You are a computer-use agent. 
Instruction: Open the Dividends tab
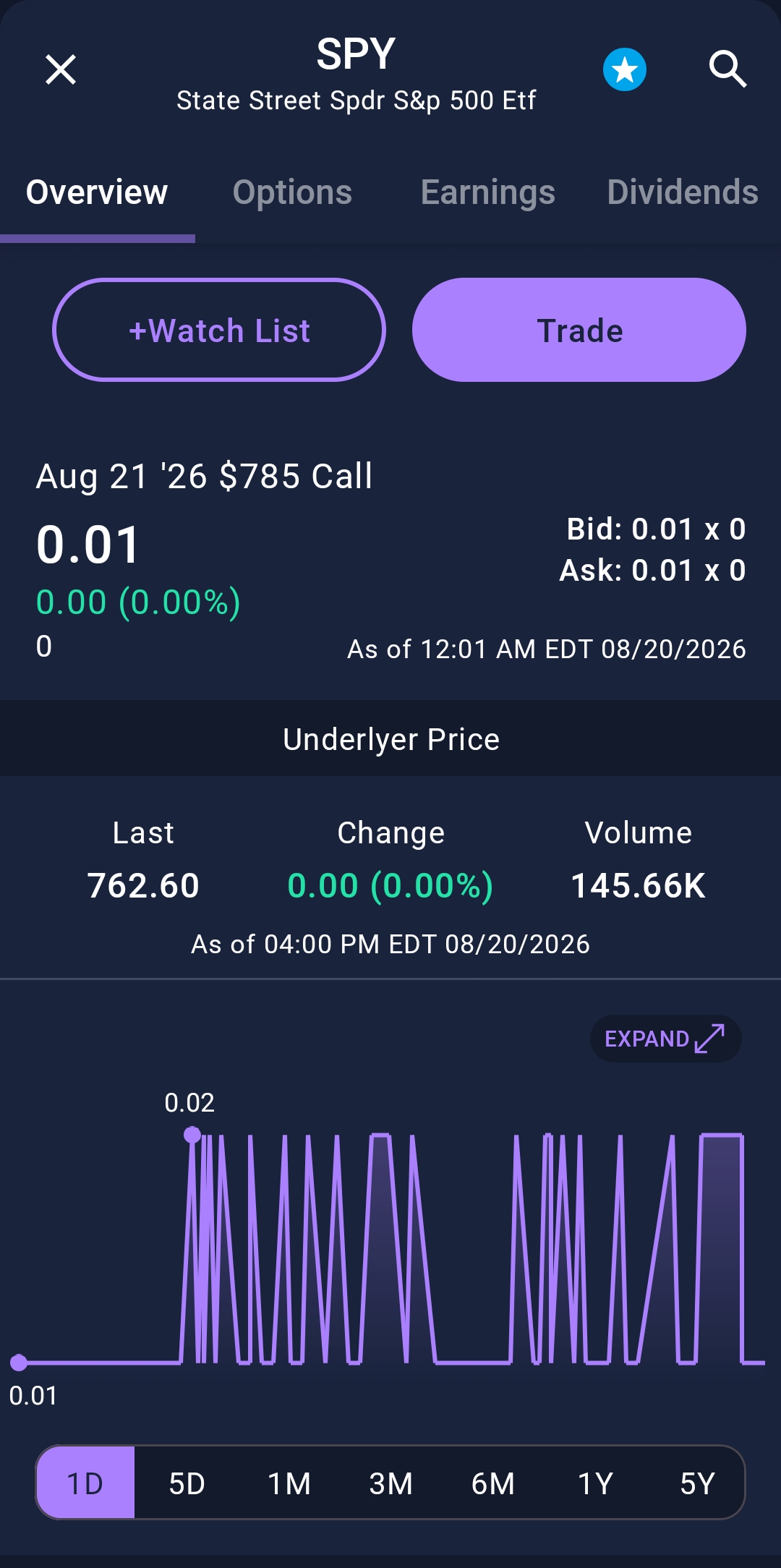[683, 192]
